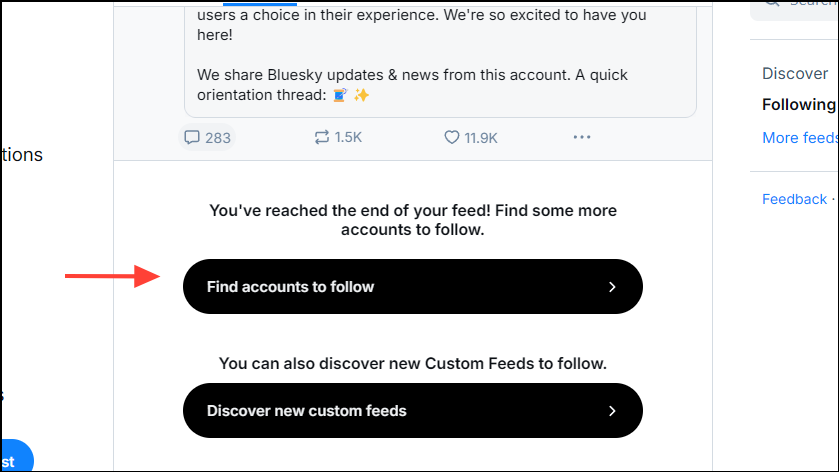Image resolution: width=839 pixels, height=472 pixels.
Task: Open the post's three-dot overflow menu
Action: [x=582, y=138]
